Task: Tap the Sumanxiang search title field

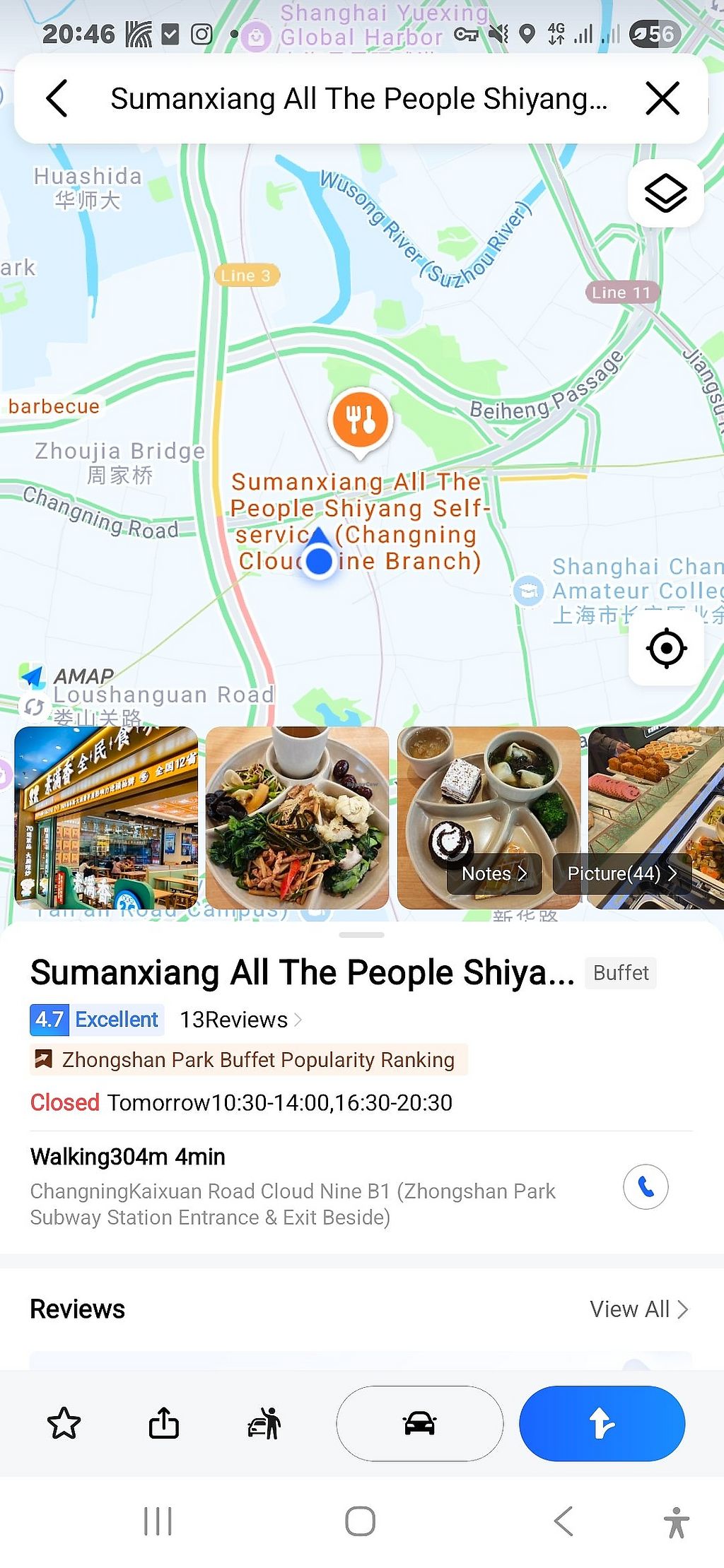Action: [x=358, y=99]
